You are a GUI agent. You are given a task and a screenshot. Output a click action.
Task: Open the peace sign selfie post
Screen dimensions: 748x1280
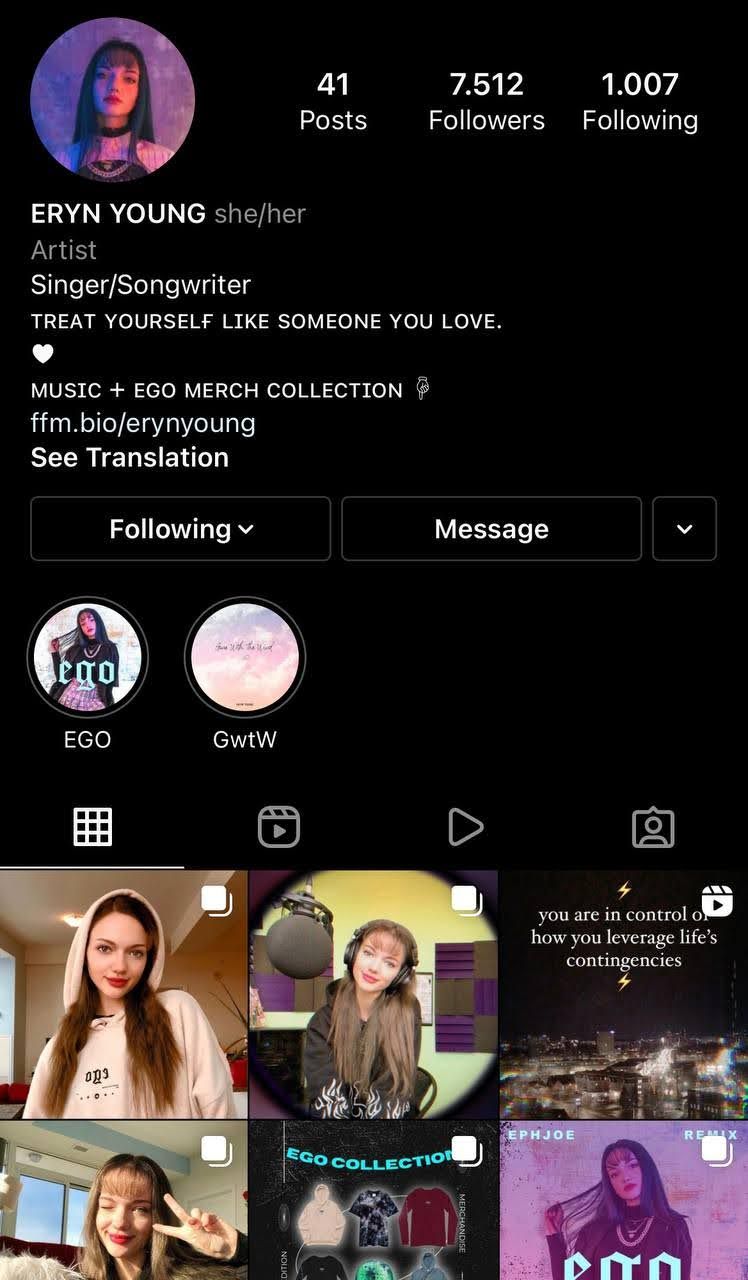123,1200
